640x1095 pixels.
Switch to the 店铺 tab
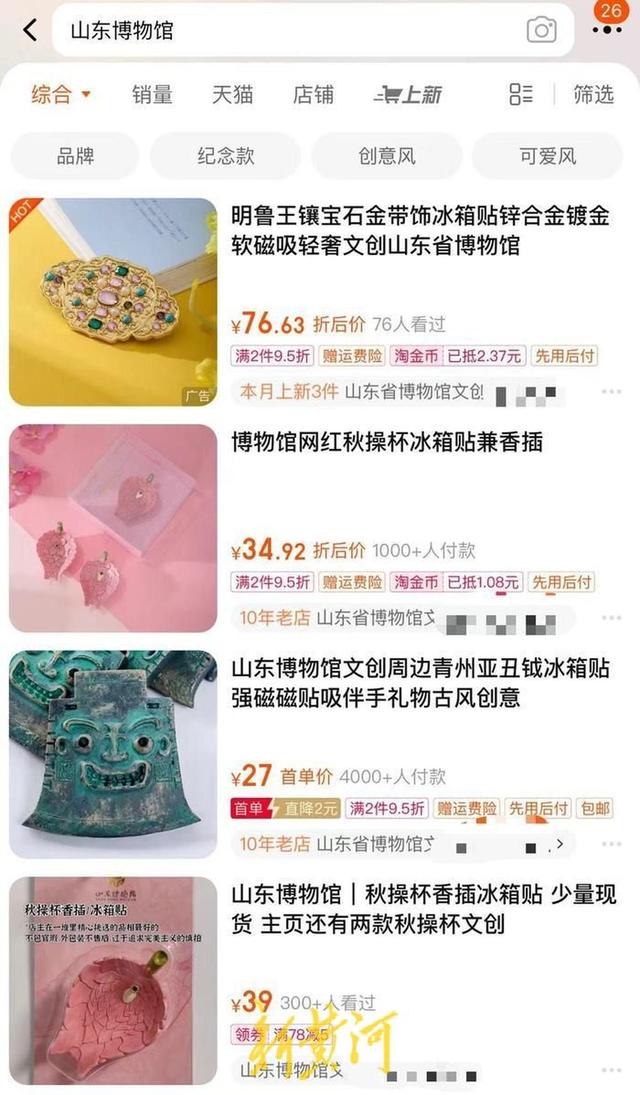coord(313,95)
